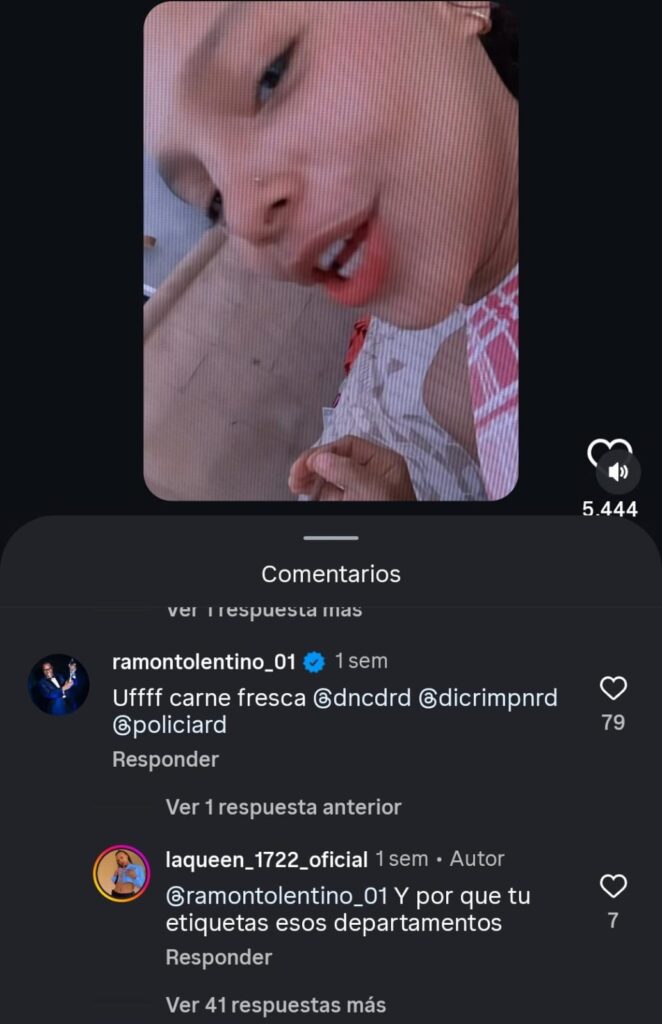
Task: Expand "Ver 41 respuestas más"
Action: (x=275, y=1004)
